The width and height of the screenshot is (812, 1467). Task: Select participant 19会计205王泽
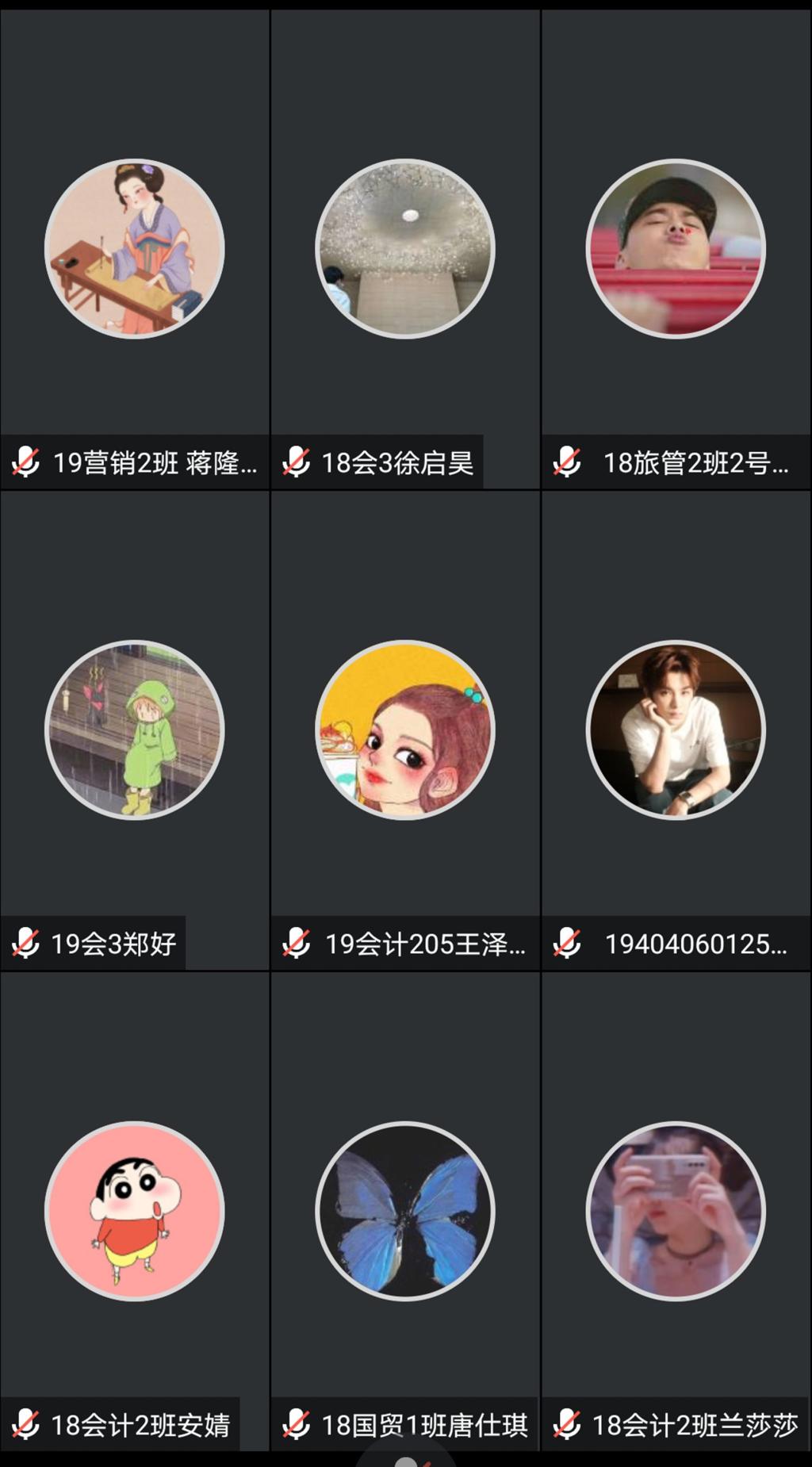tap(405, 730)
